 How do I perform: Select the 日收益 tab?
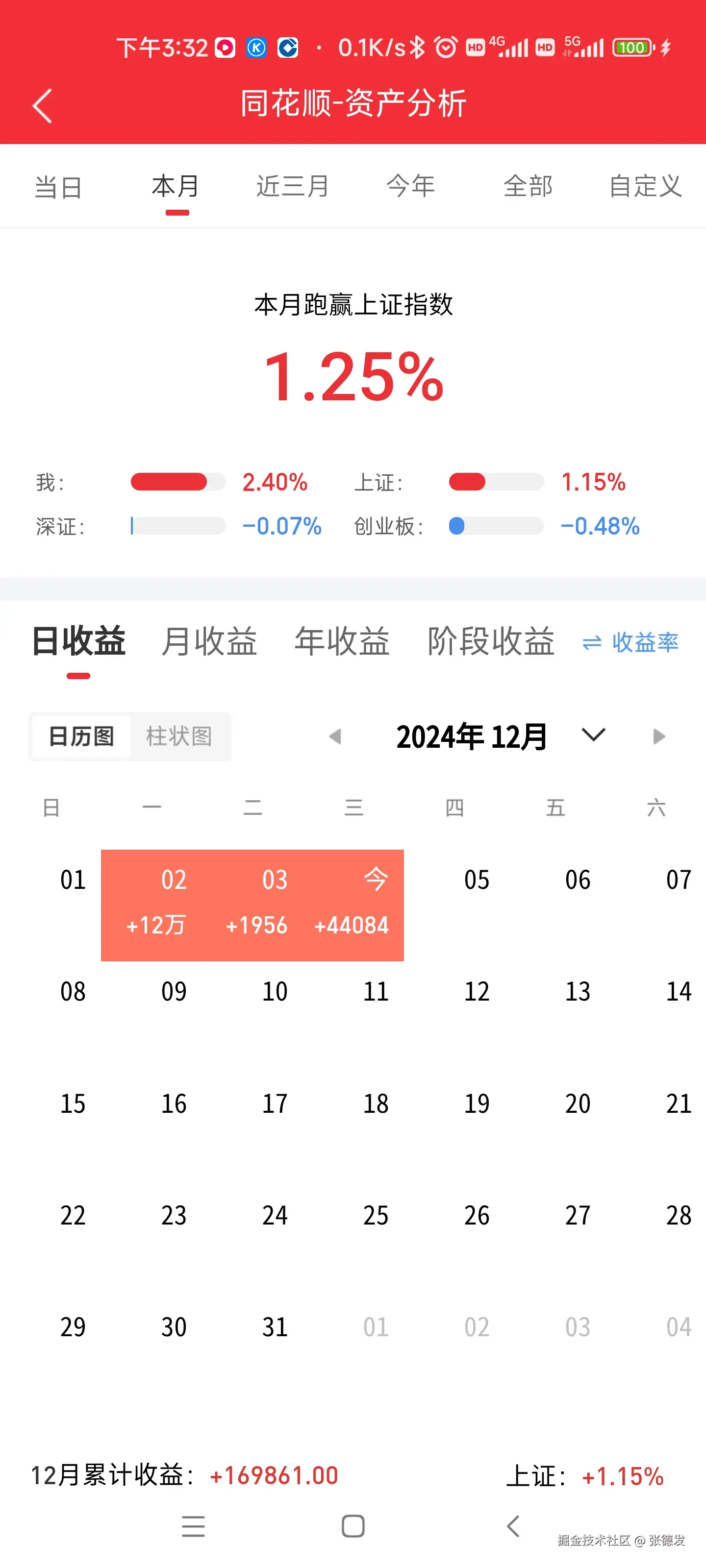click(78, 641)
